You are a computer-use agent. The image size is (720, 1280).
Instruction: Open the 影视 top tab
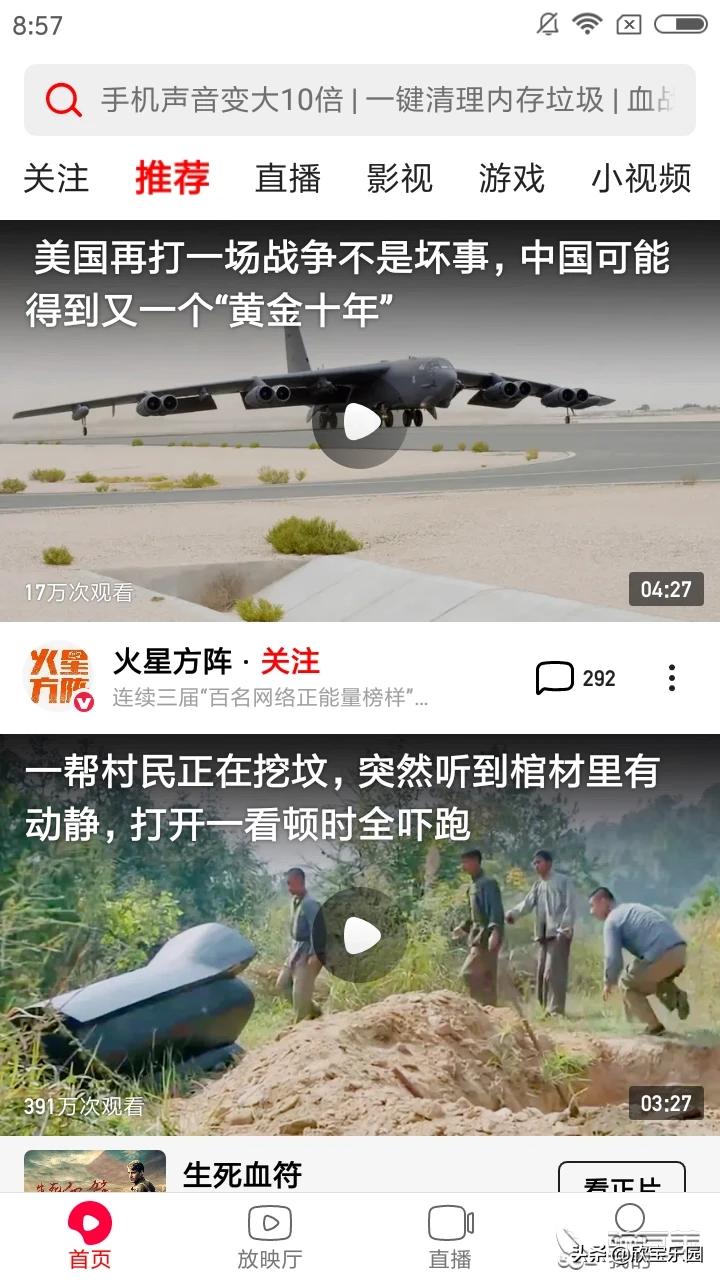[400, 179]
